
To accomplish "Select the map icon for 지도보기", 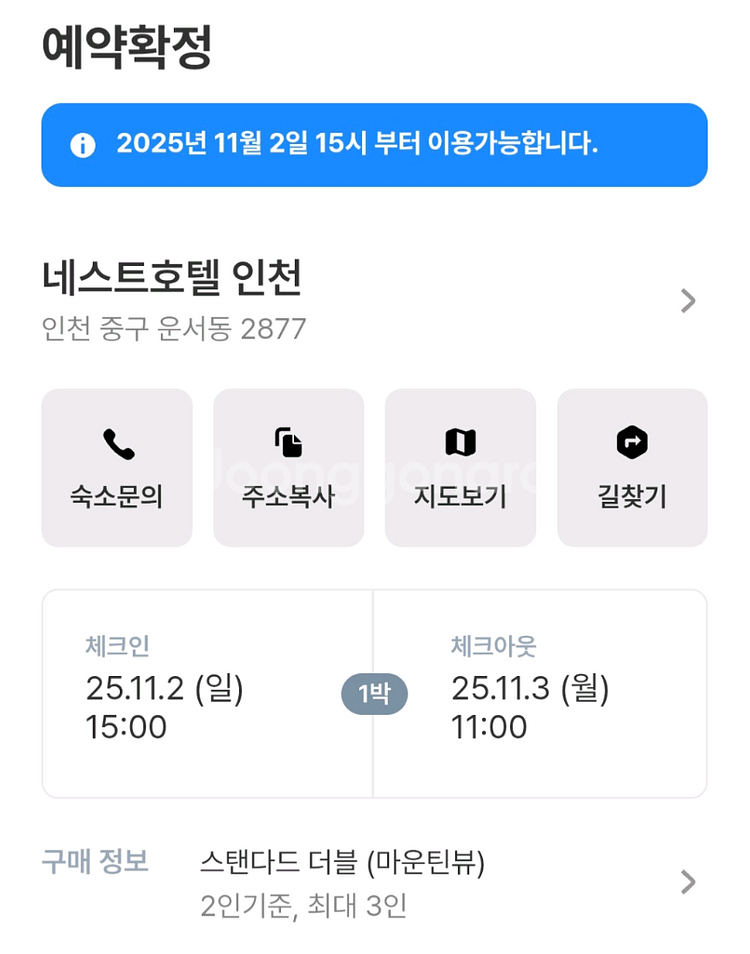I will click(x=460, y=443).
